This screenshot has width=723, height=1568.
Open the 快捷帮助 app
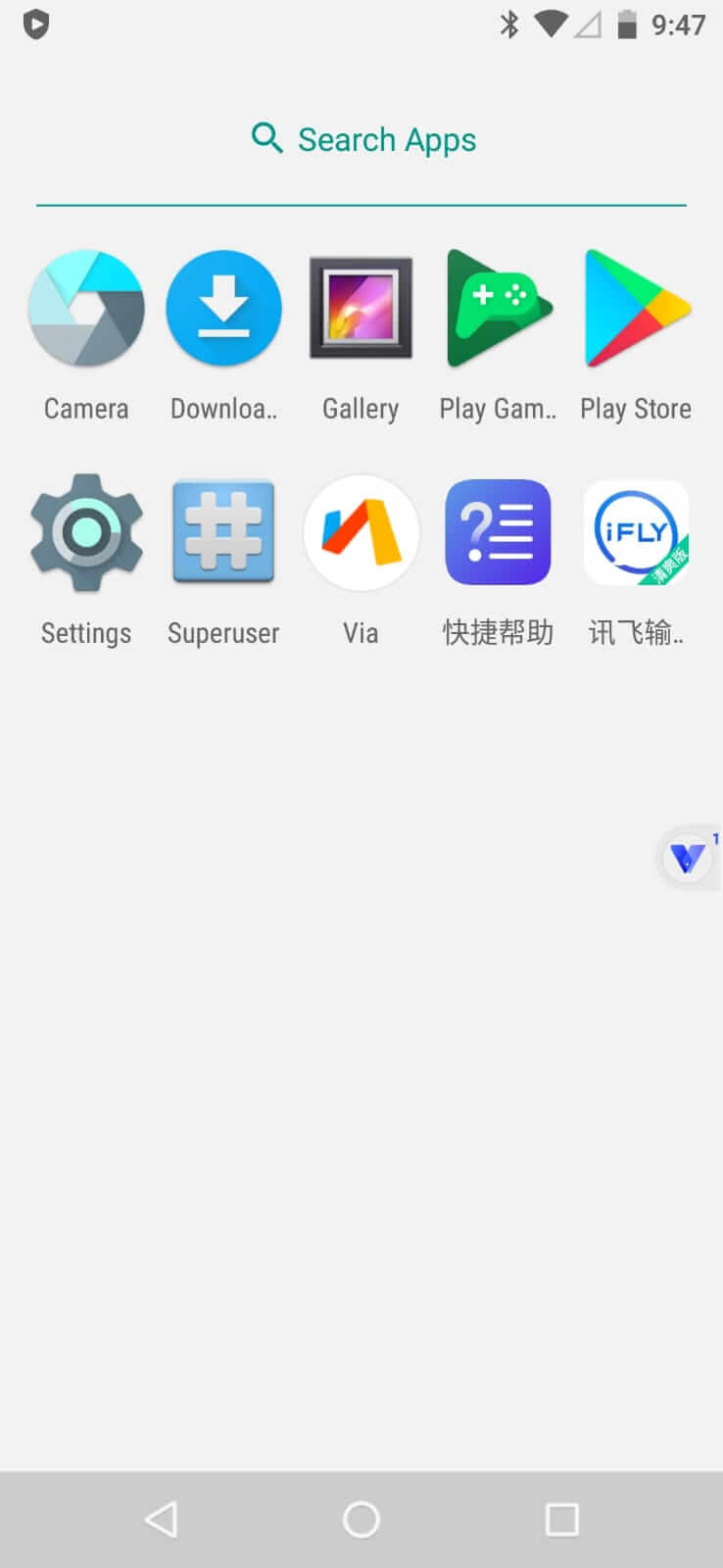pyautogui.click(x=498, y=533)
